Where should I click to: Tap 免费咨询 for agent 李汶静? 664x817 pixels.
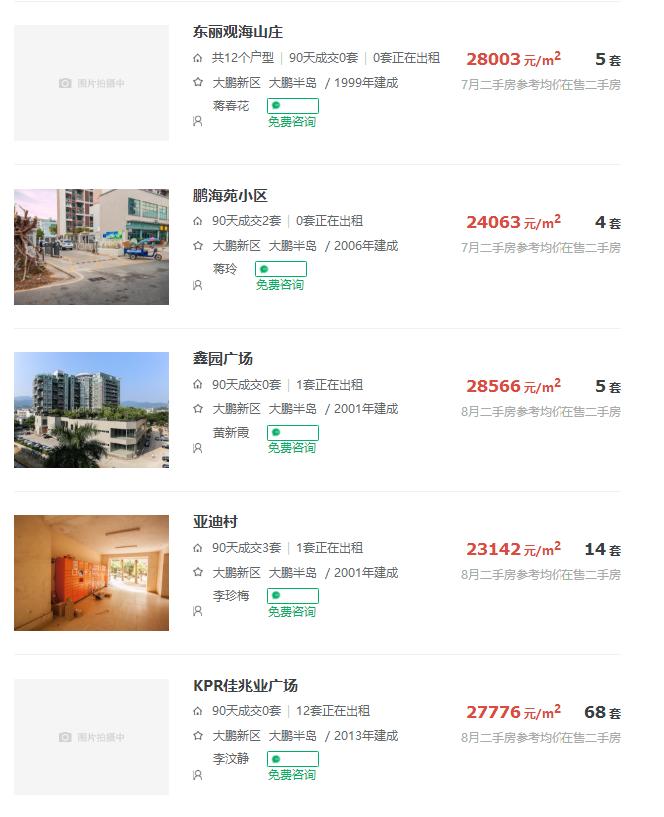[x=292, y=774]
